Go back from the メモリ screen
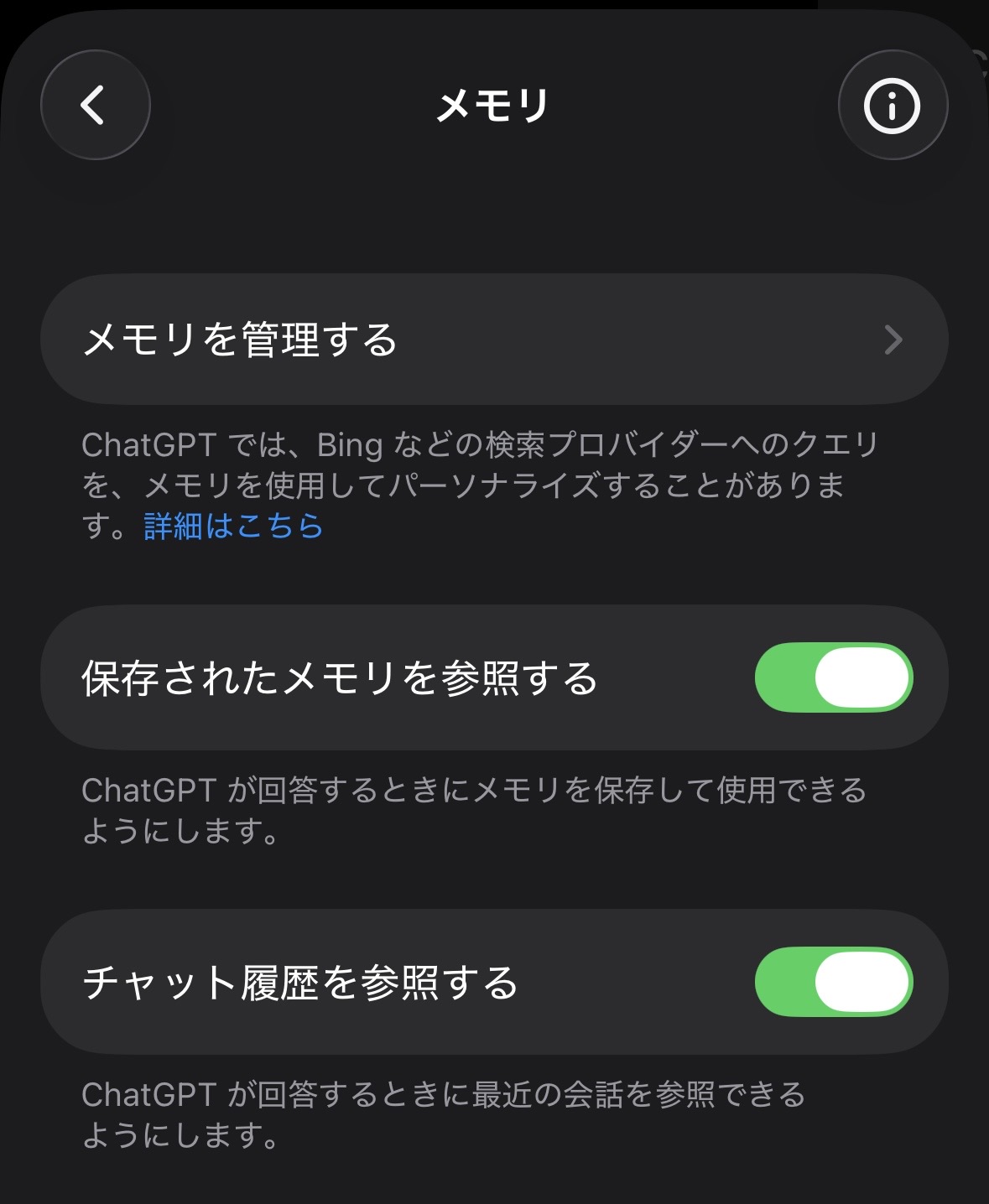 [95, 105]
